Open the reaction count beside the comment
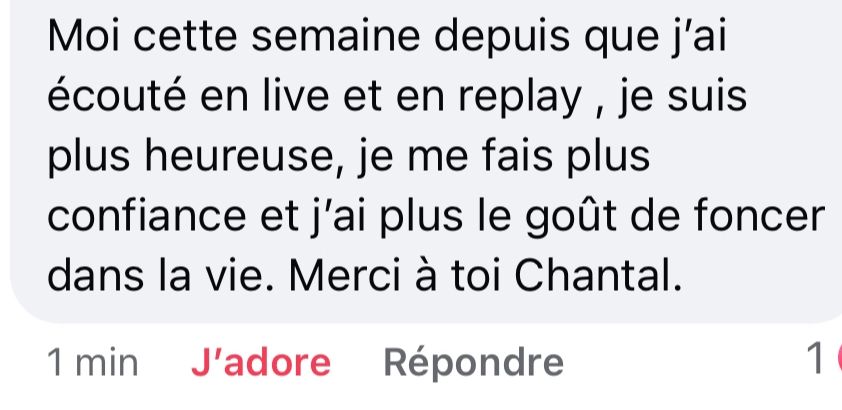This screenshot has height=410, width=842. [x=823, y=359]
